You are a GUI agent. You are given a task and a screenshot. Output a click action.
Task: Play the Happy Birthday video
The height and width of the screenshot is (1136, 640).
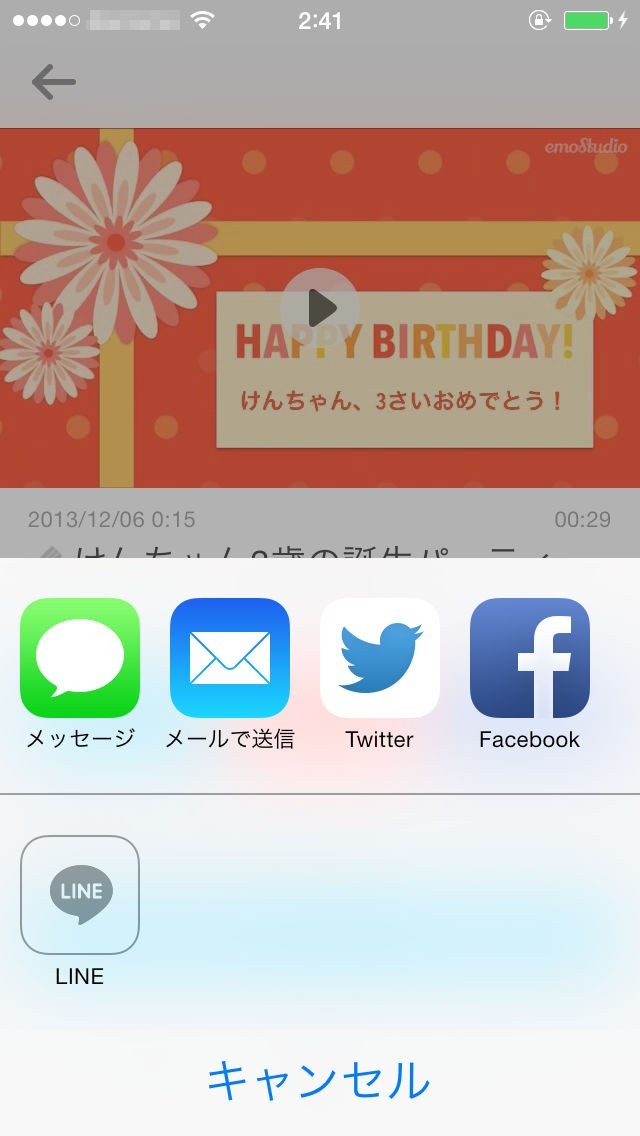(x=320, y=307)
